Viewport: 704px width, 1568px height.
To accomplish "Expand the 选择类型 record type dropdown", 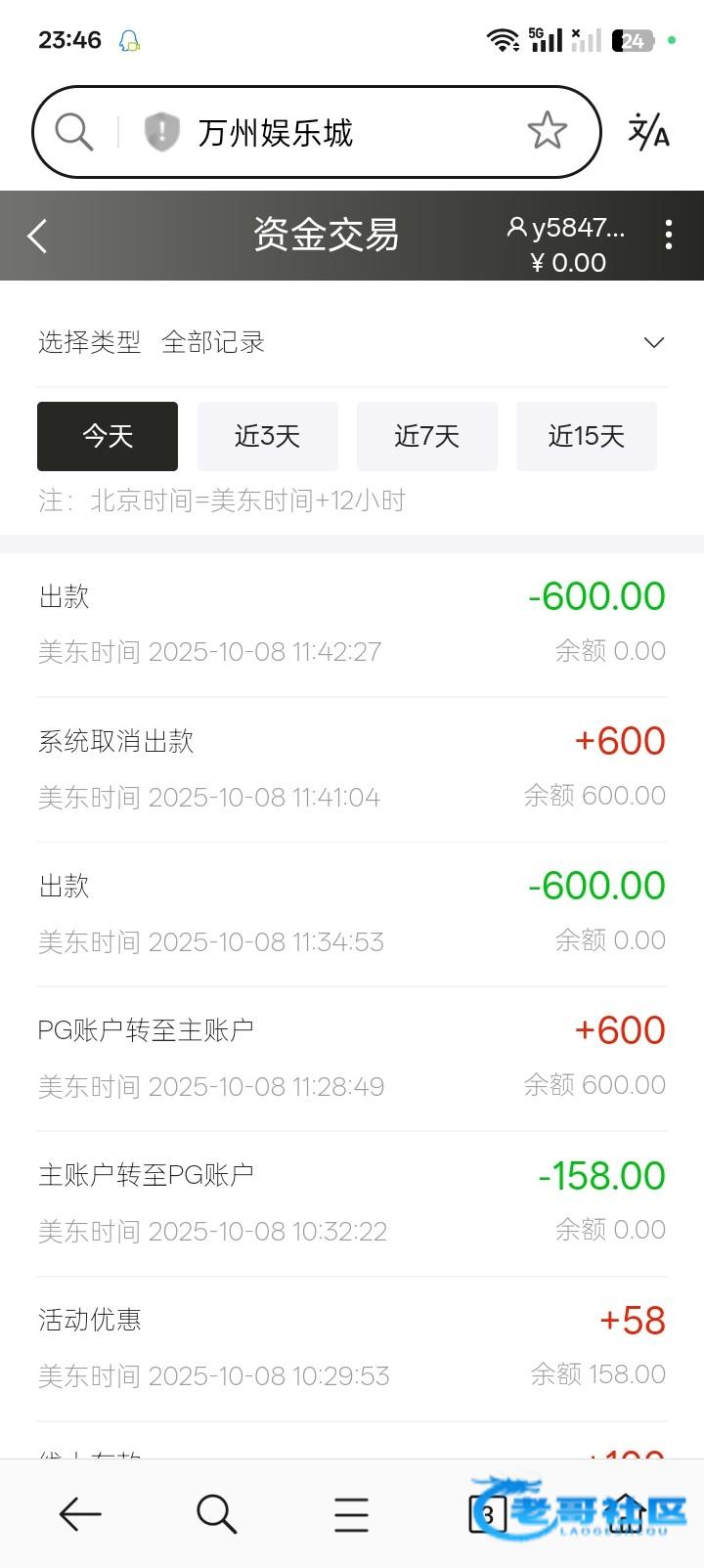I will click(x=653, y=342).
